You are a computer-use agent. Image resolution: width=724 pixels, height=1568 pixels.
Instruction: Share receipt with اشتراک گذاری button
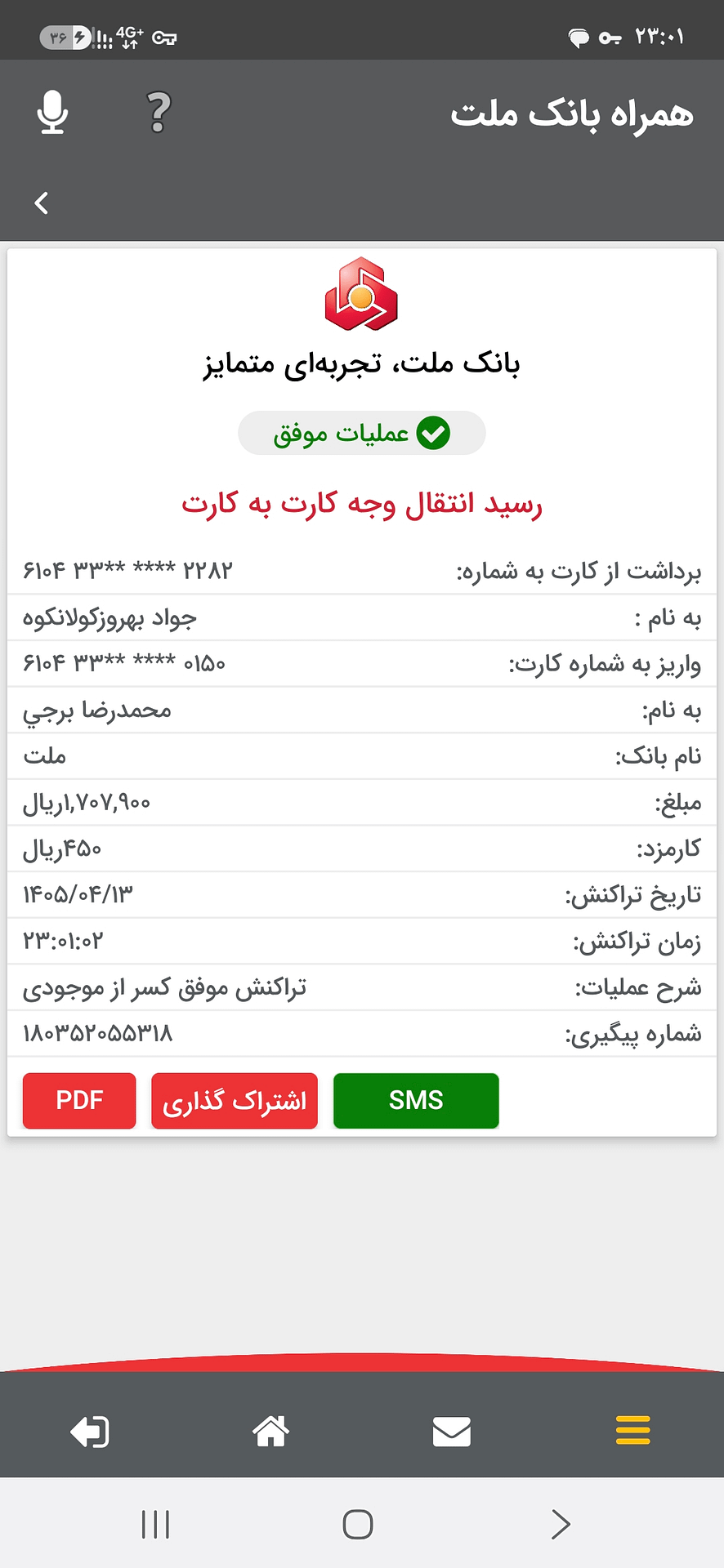235,1100
